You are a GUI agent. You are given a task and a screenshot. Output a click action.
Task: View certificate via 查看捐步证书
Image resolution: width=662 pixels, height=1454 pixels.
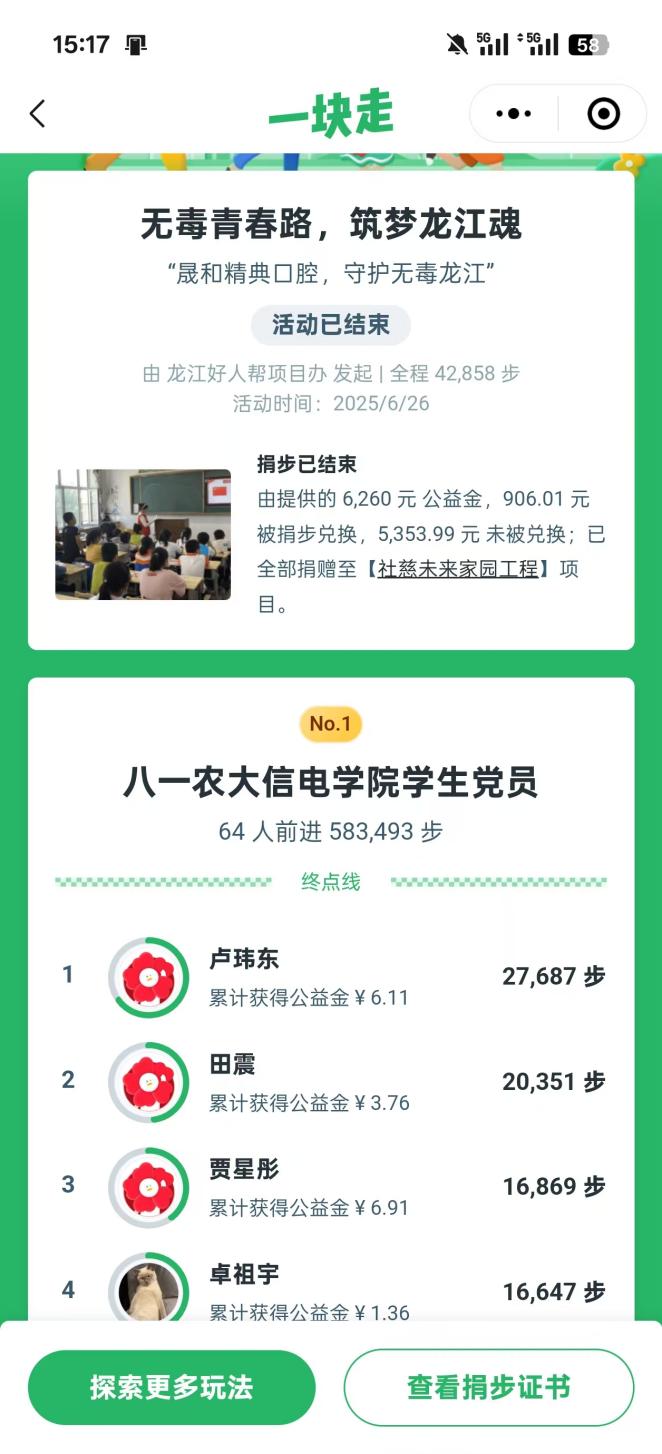[489, 1387]
